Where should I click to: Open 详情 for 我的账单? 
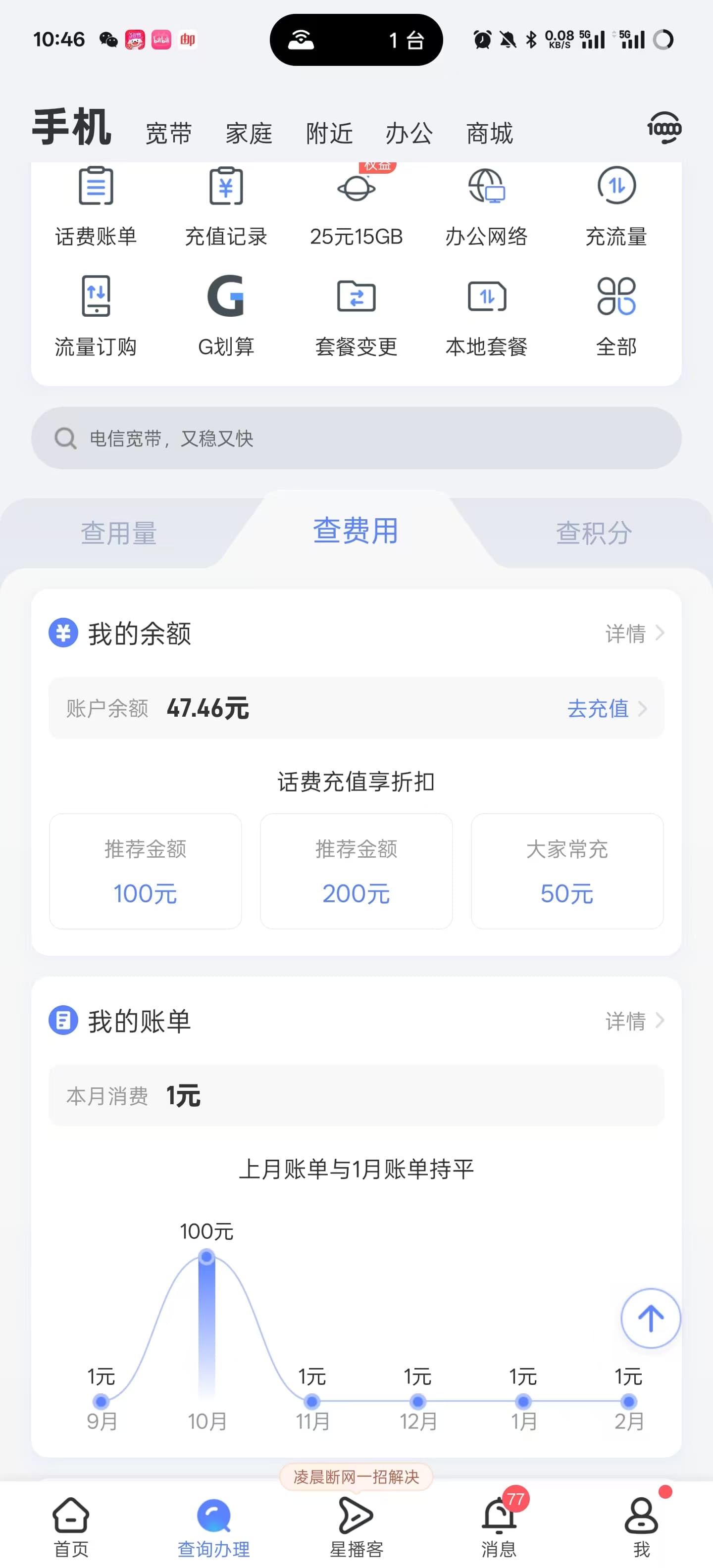point(634,1021)
